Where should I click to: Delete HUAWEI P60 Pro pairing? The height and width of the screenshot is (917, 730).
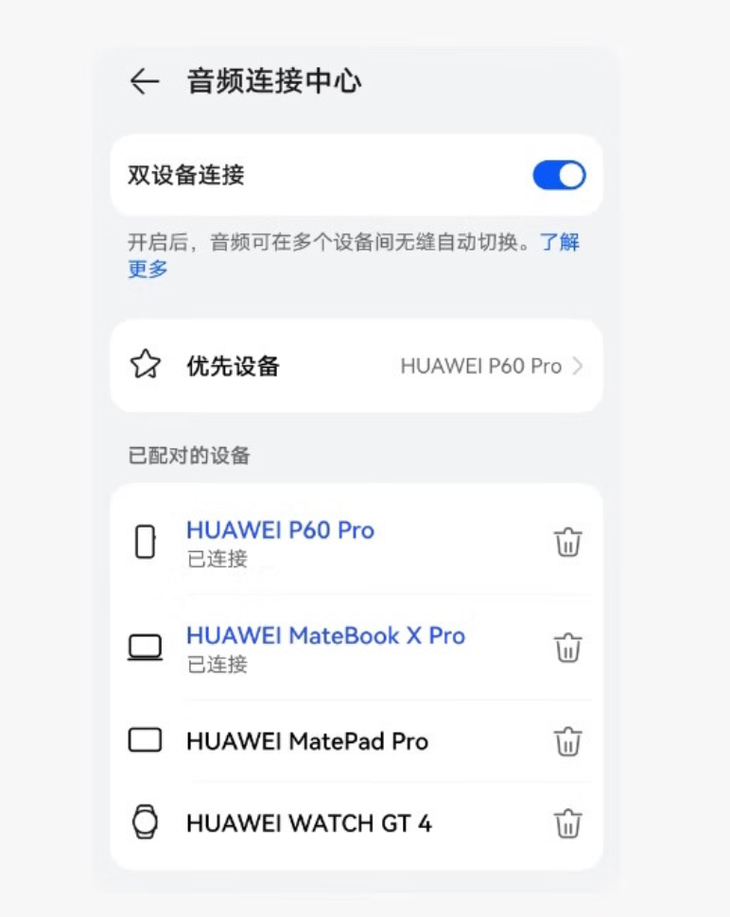coord(568,542)
